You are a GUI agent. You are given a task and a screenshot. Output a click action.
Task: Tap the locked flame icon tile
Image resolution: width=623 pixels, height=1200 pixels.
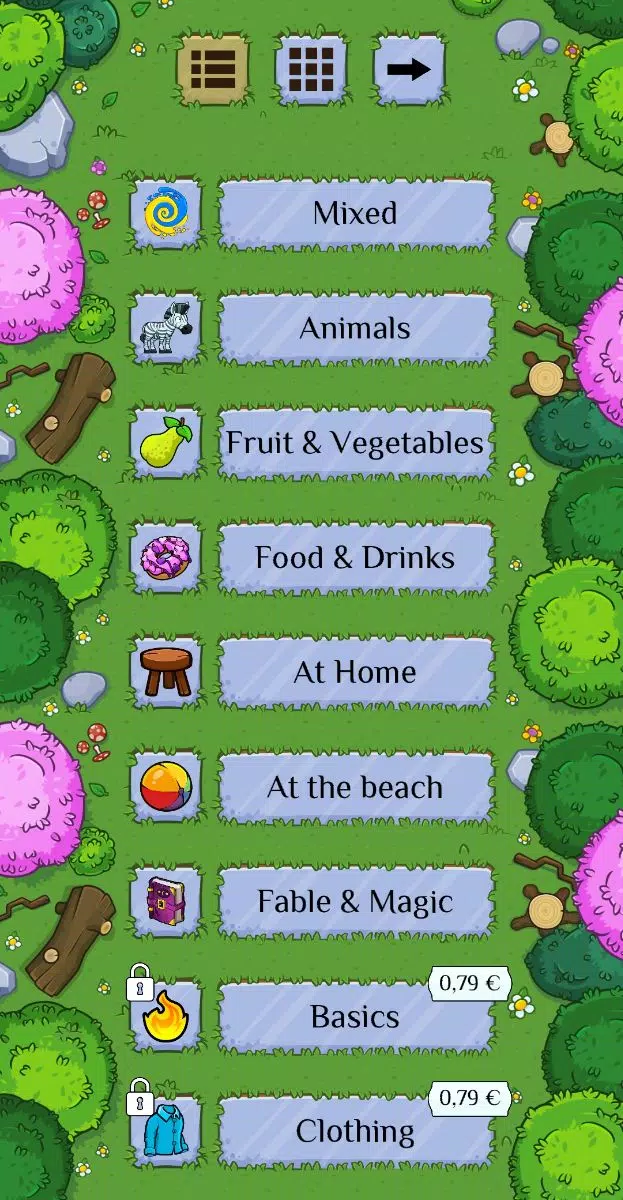pos(166,1017)
